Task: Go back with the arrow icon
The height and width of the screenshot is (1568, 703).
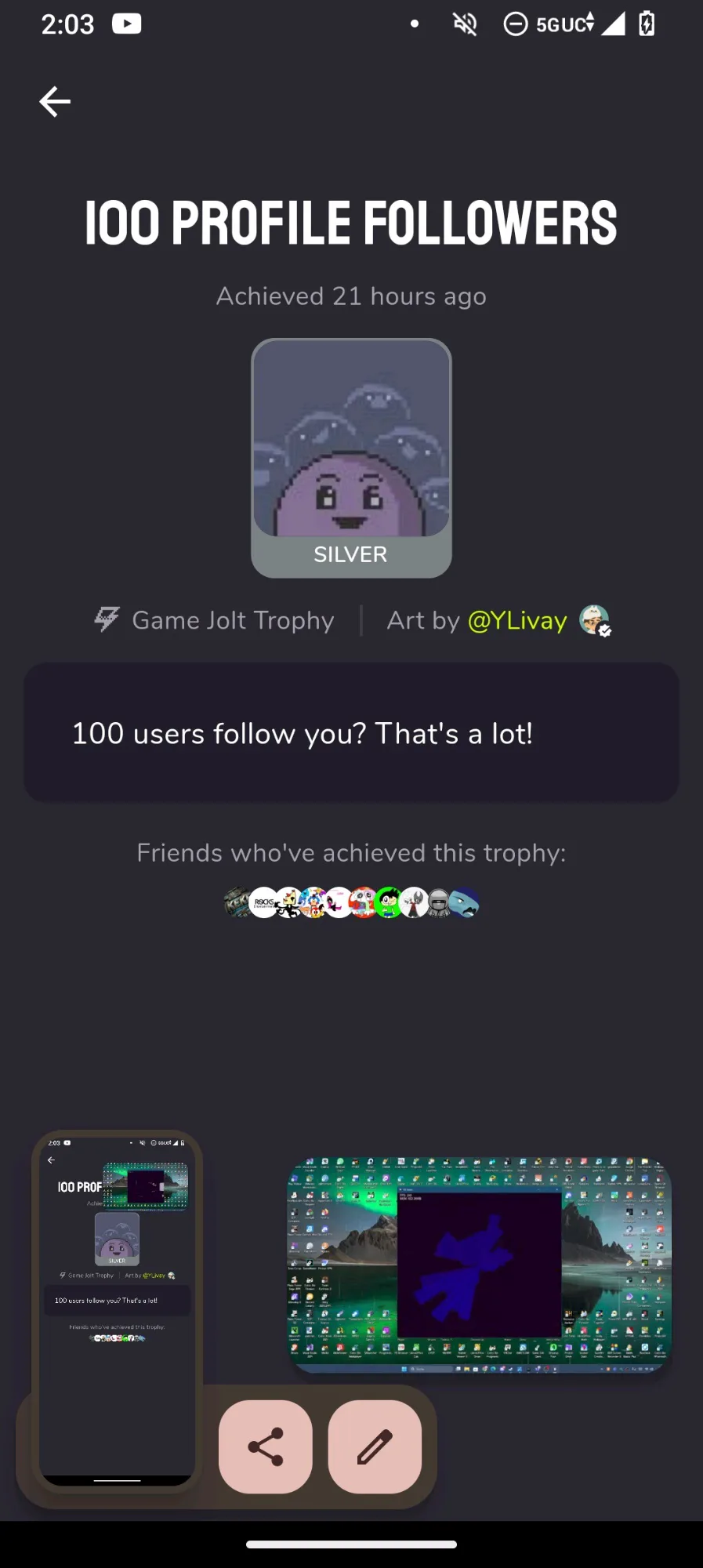Action: coord(55,102)
